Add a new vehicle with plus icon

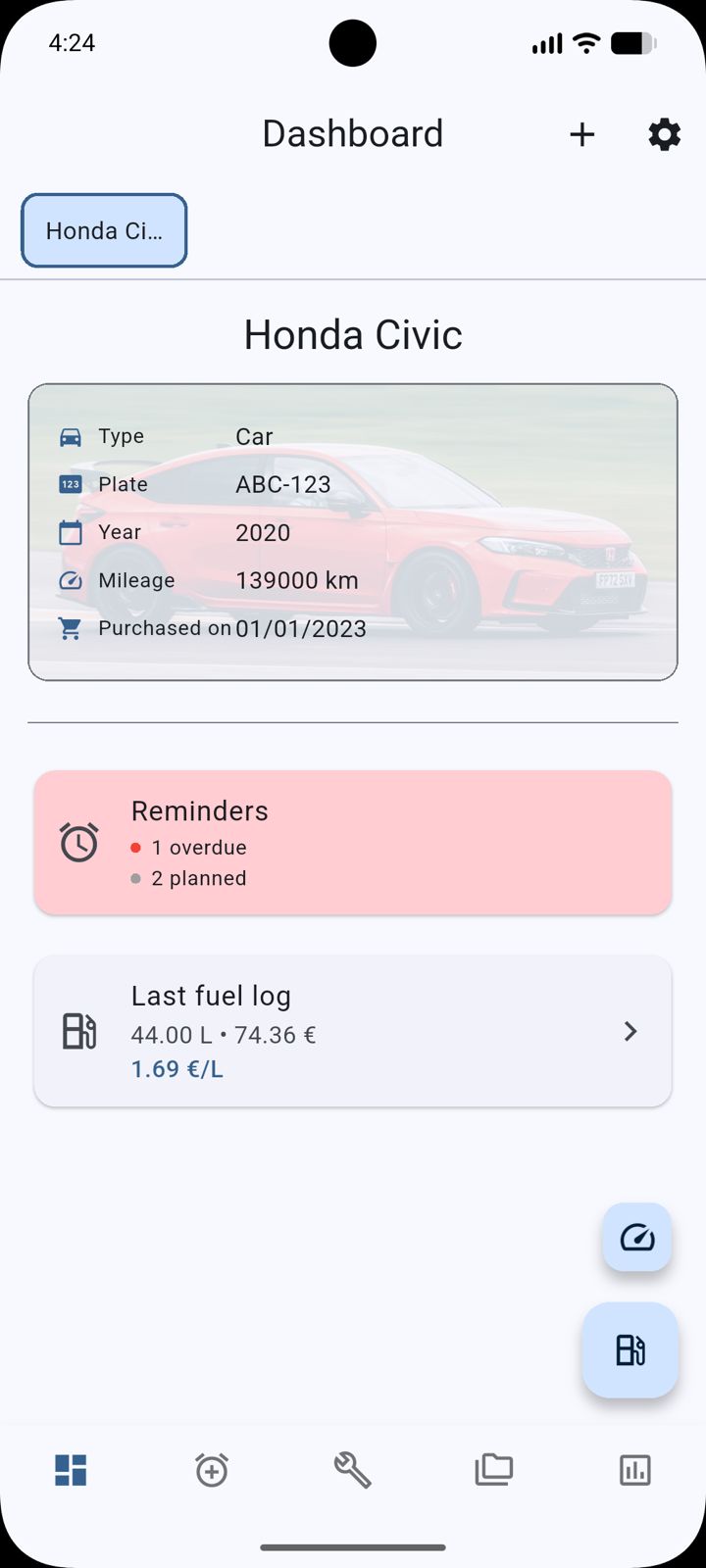(x=582, y=134)
